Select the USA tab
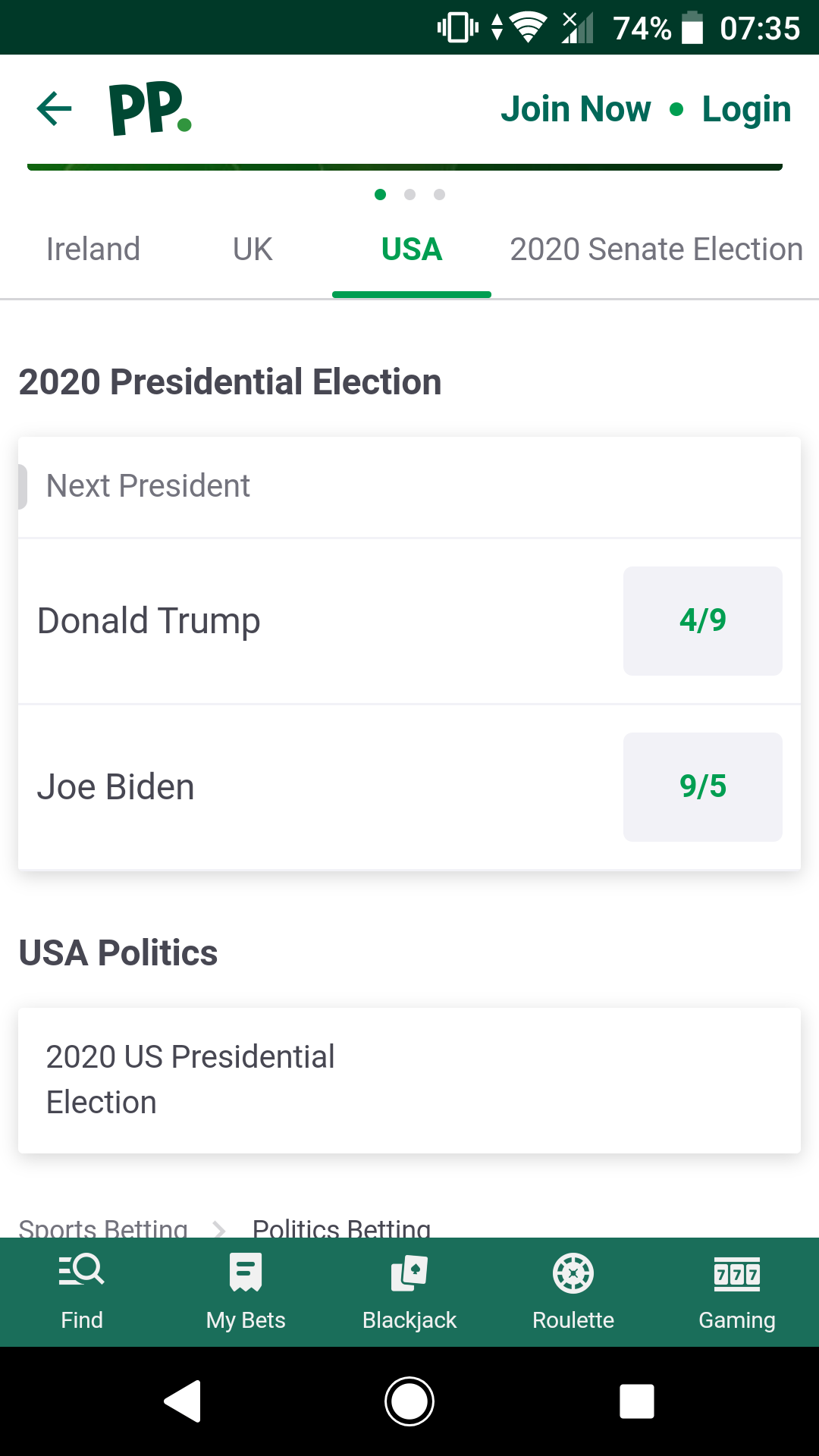The image size is (819, 1456). click(412, 249)
